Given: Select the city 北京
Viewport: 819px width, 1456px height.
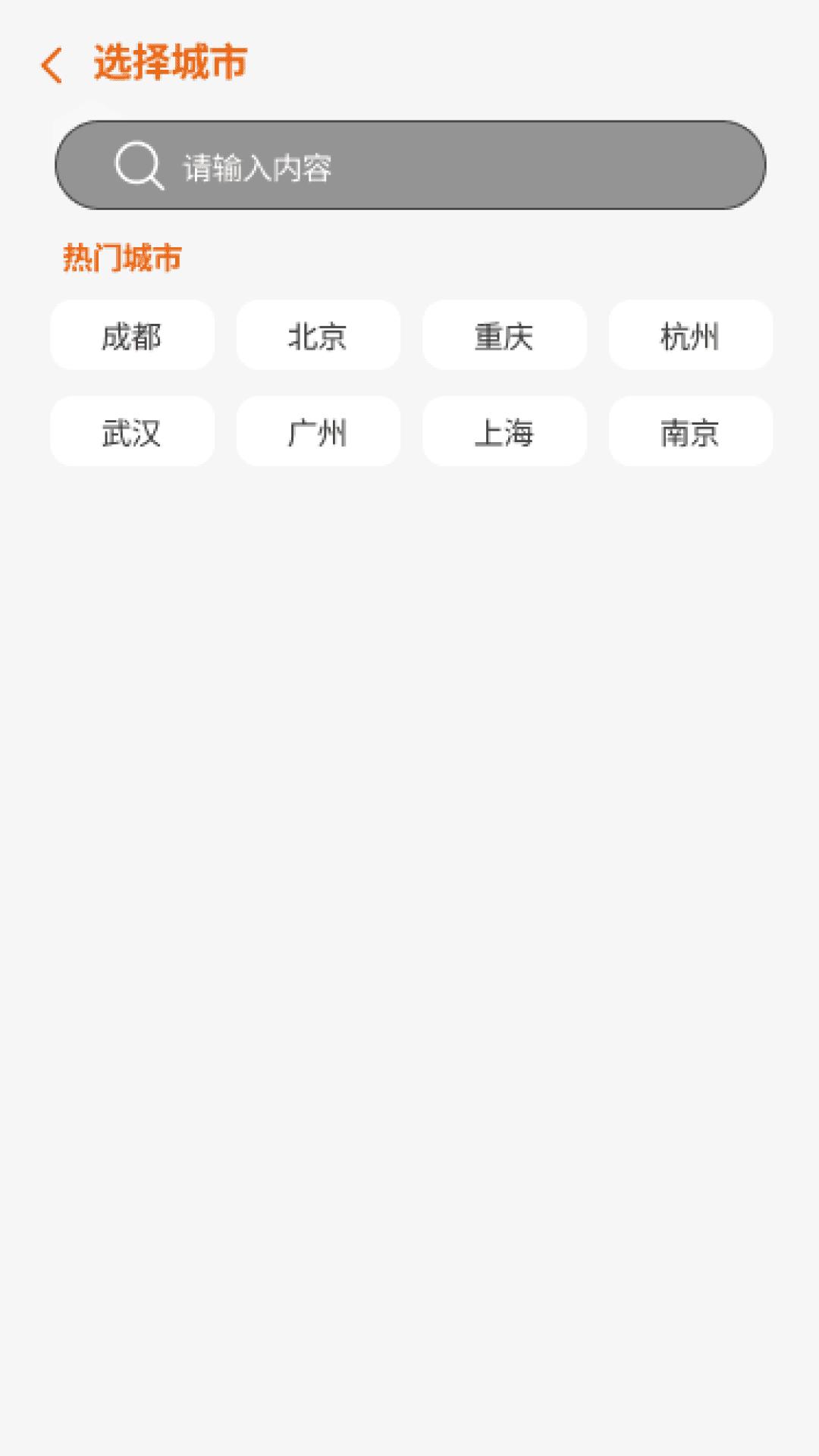Looking at the screenshot, I should 317,336.
